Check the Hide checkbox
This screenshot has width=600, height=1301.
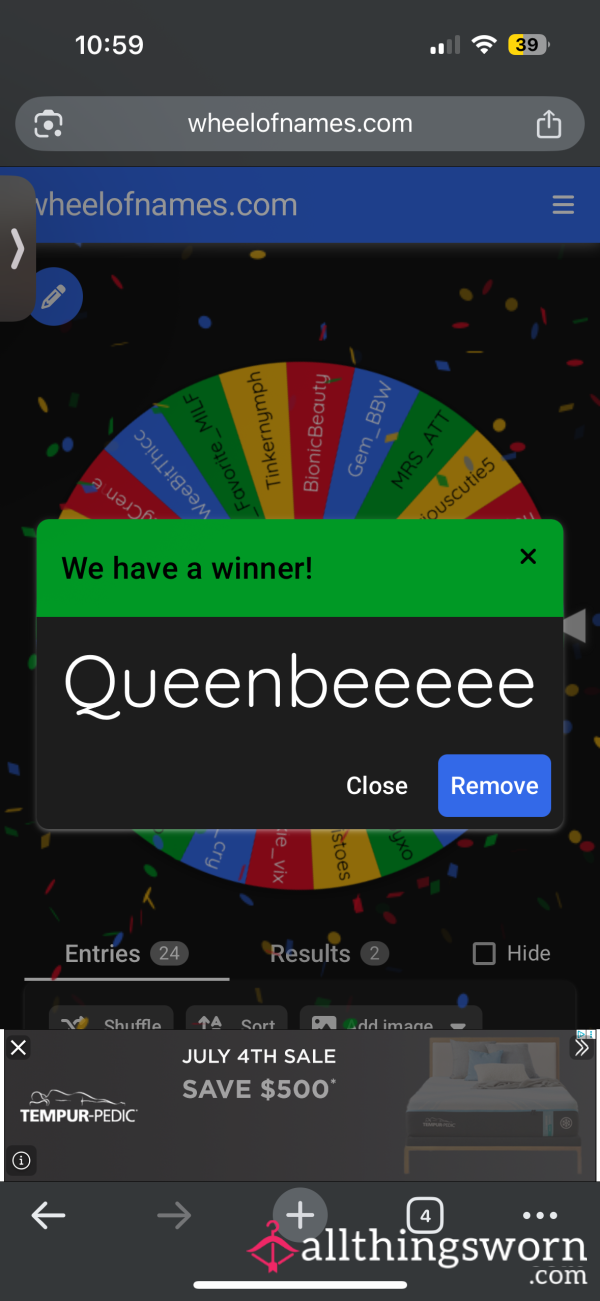[x=484, y=954]
